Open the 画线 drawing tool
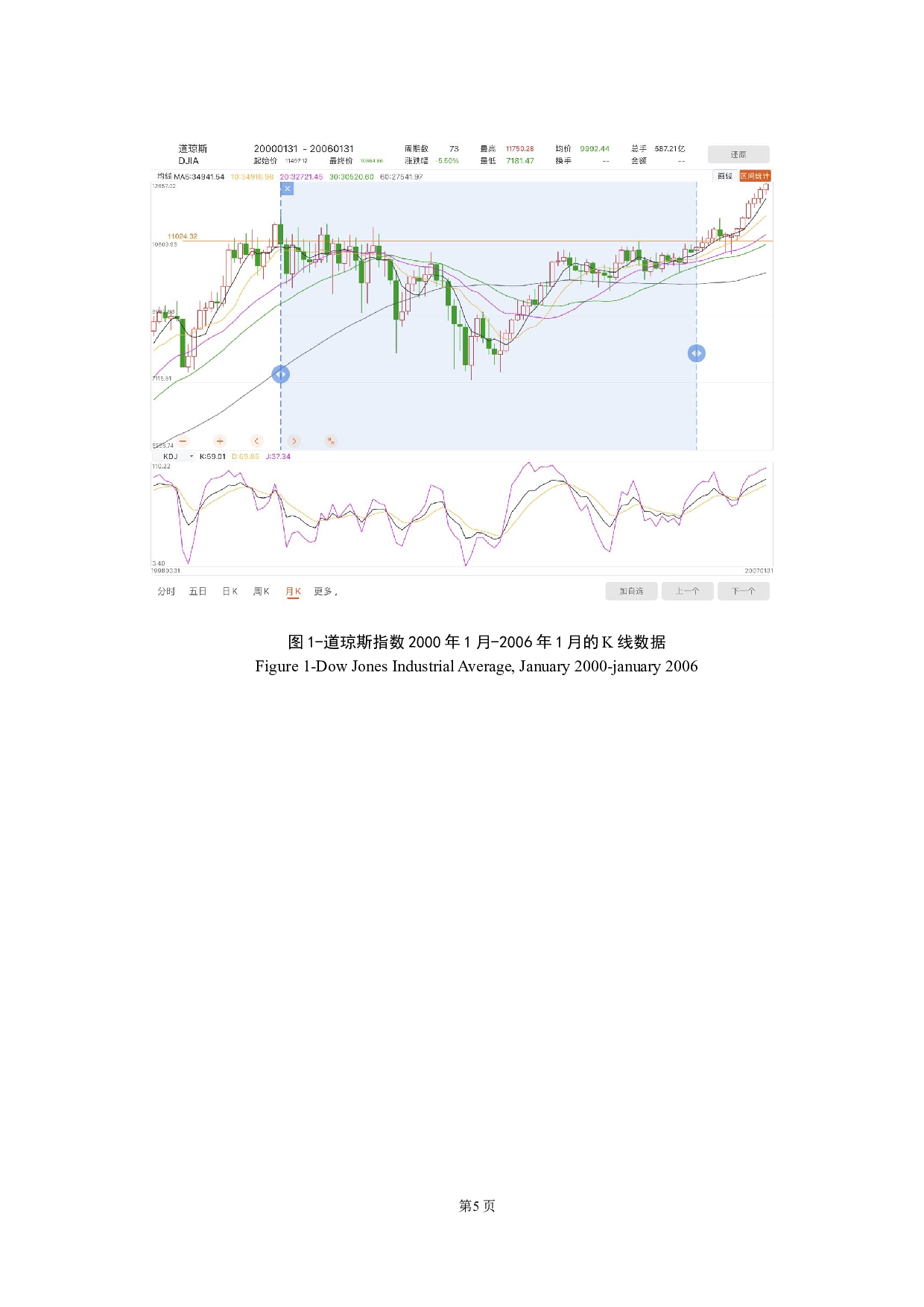The height and width of the screenshot is (1307, 924). 724,176
